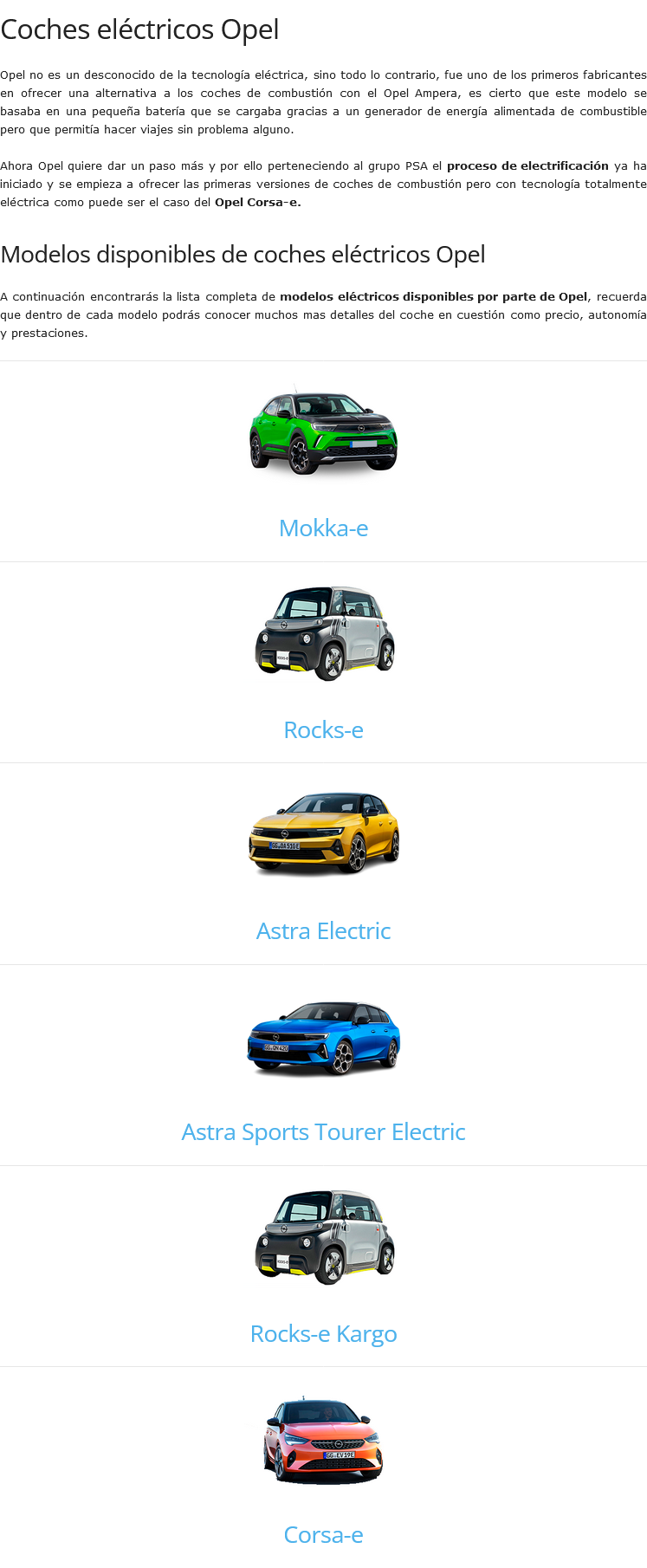647x1568 pixels.
Task: Tap the green Mokka-e car image
Action: [x=323, y=432]
